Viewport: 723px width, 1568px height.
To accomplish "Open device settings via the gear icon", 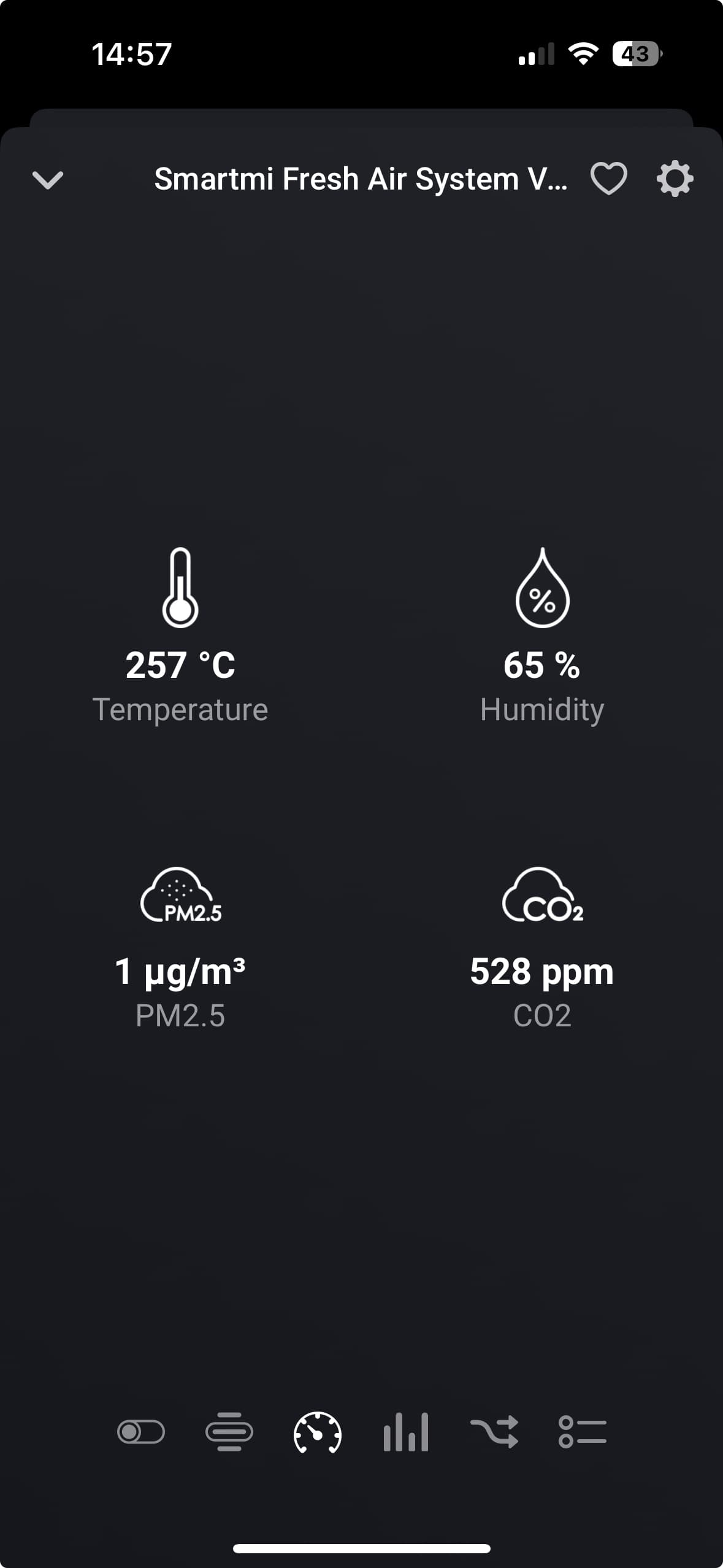I will coord(675,179).
